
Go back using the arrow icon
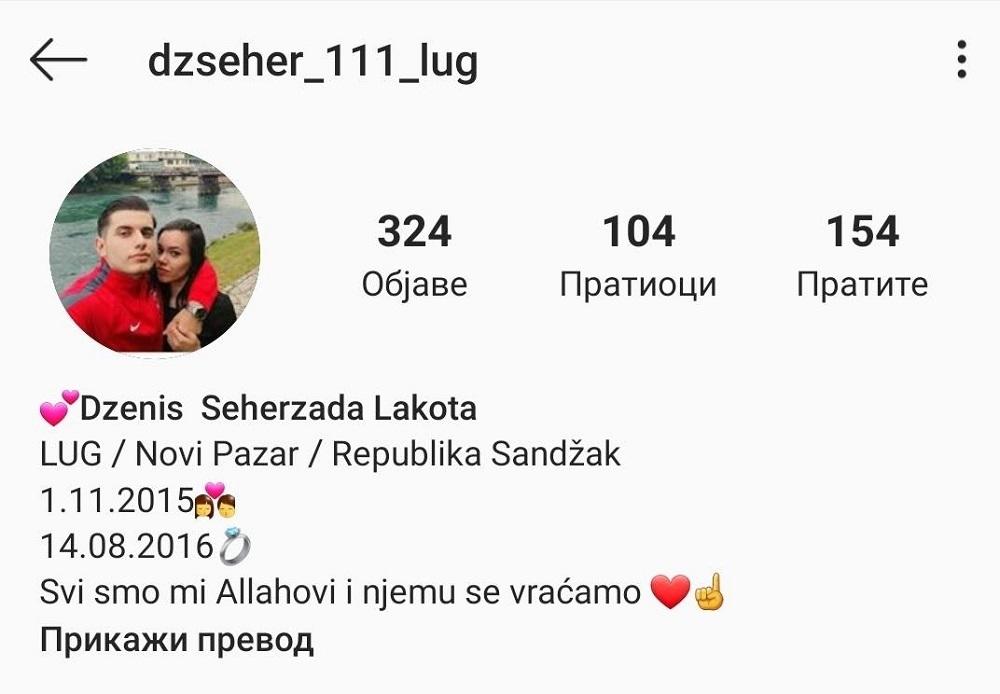point(58,62)
